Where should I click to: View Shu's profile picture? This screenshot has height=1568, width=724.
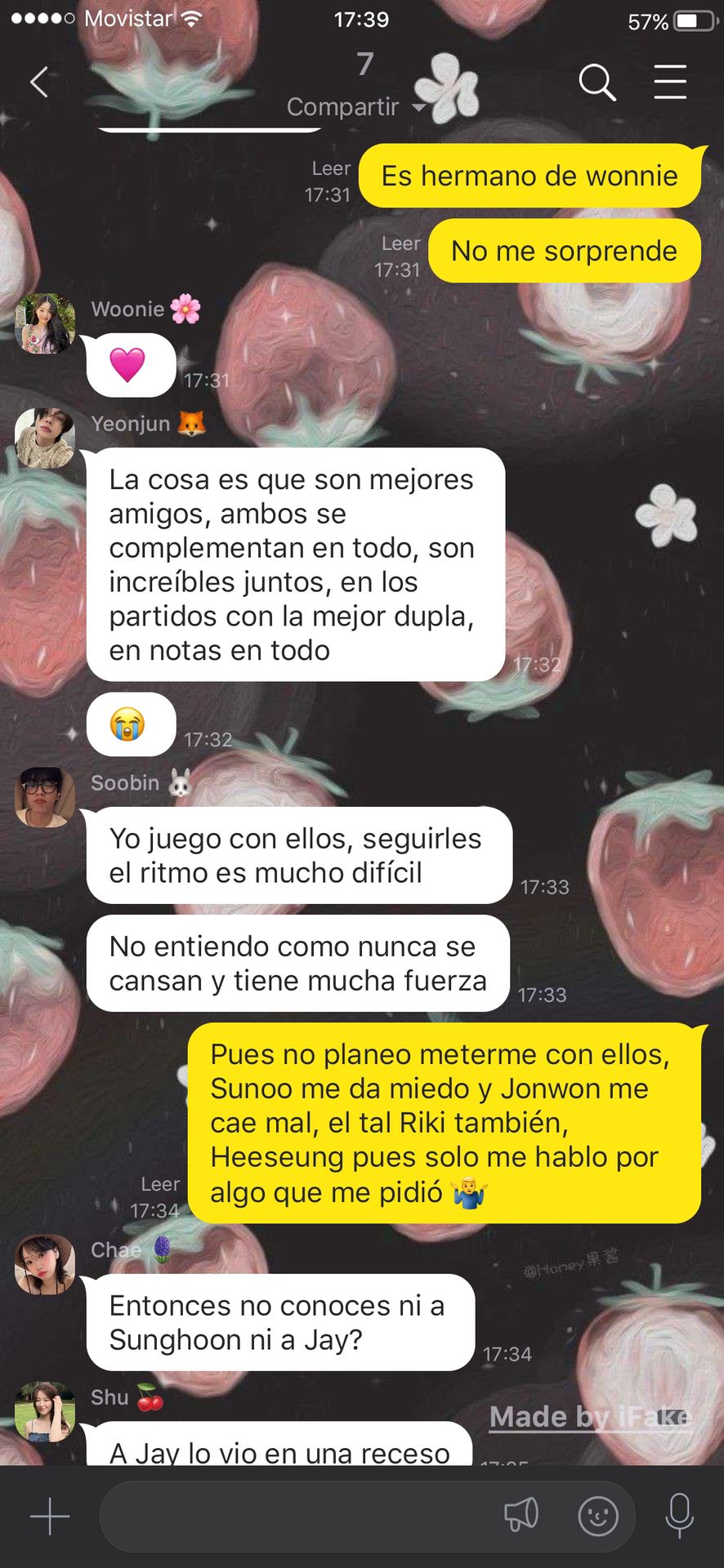(45, 1412)
